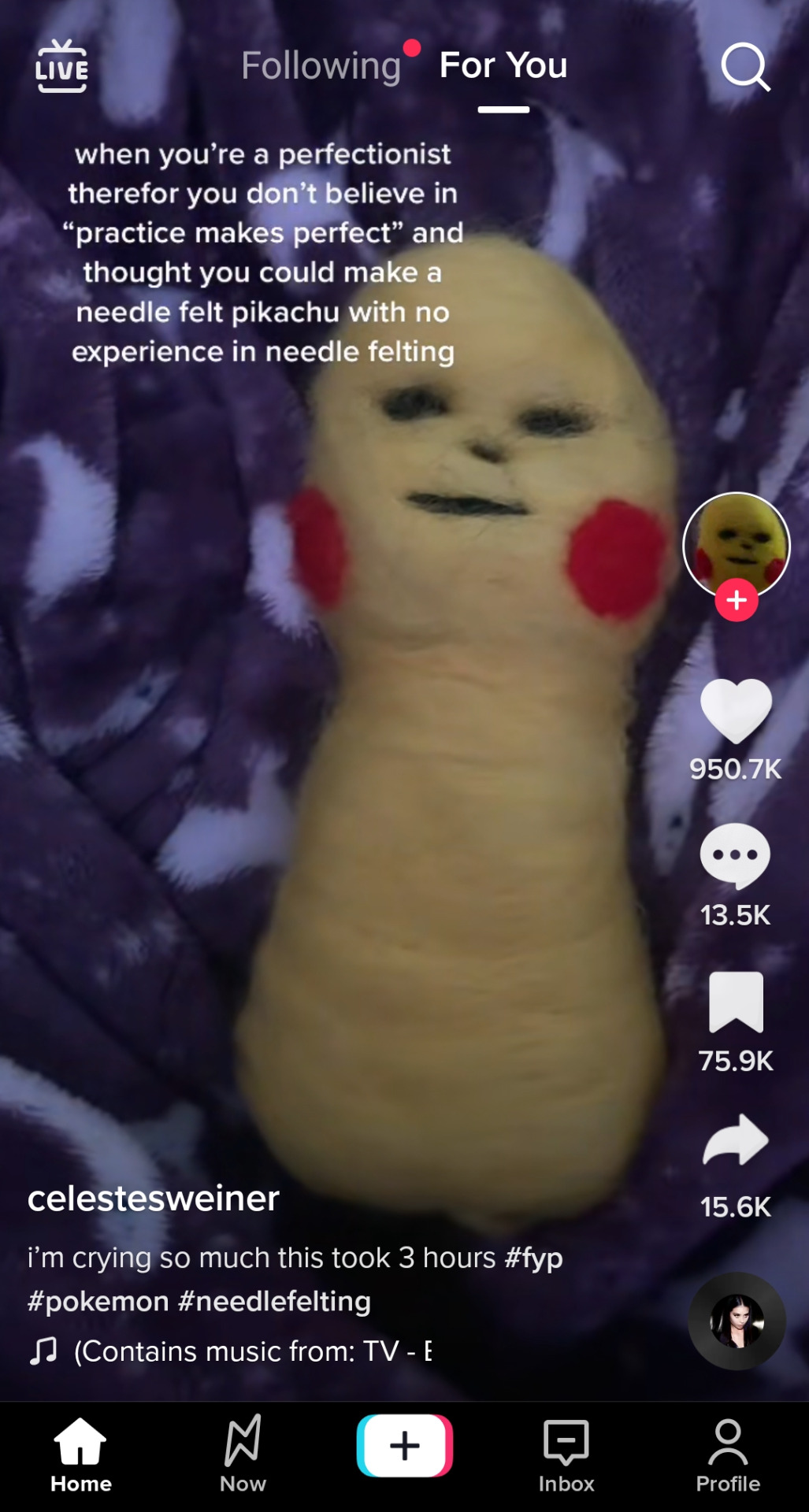This screenshot has width=809, height=1512.
Task: Follow the creator with the plus badge
Action: [736, 600]
